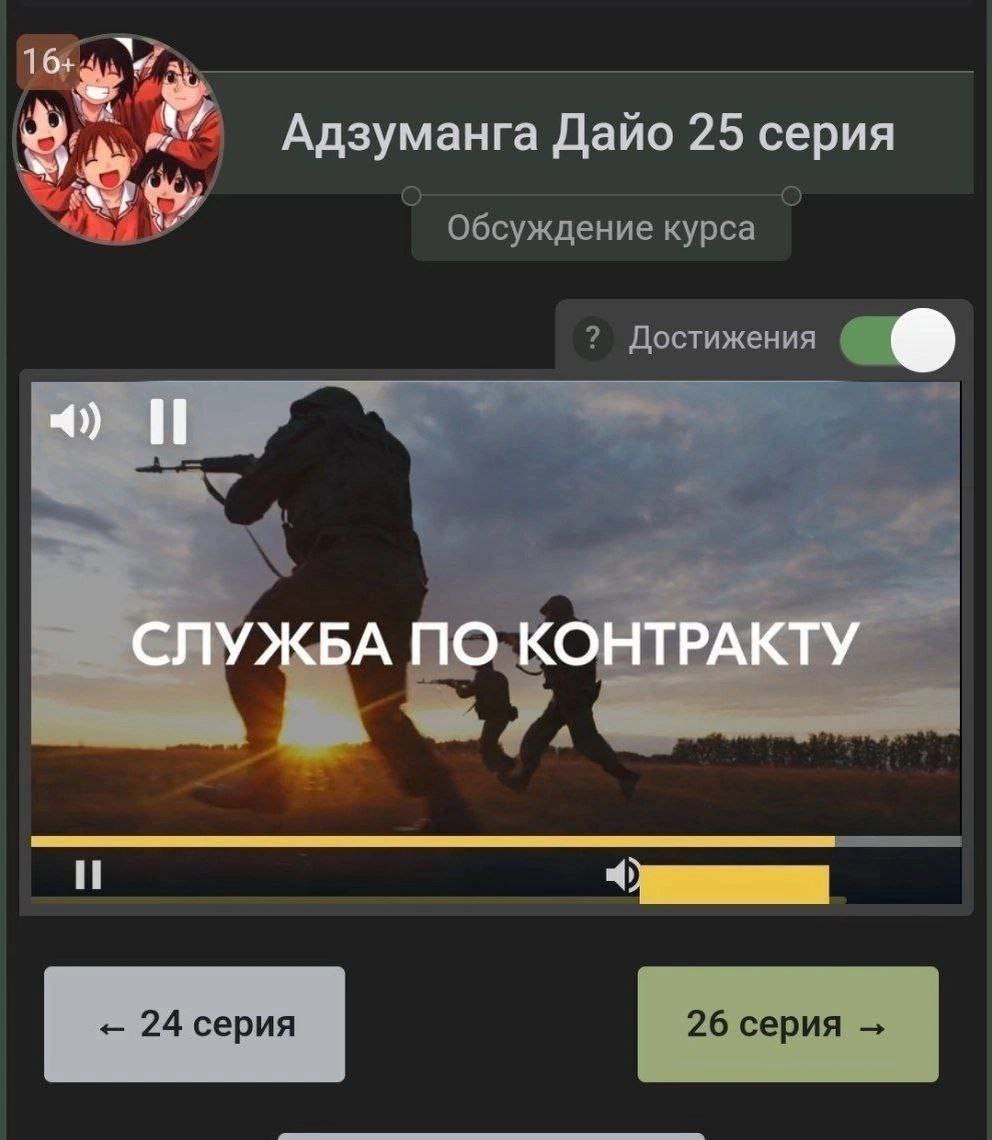This screenshot has height=1140, width=992.
Task: Open the Обсуждение курса discussion button
Action: click(x=600, y=229)
